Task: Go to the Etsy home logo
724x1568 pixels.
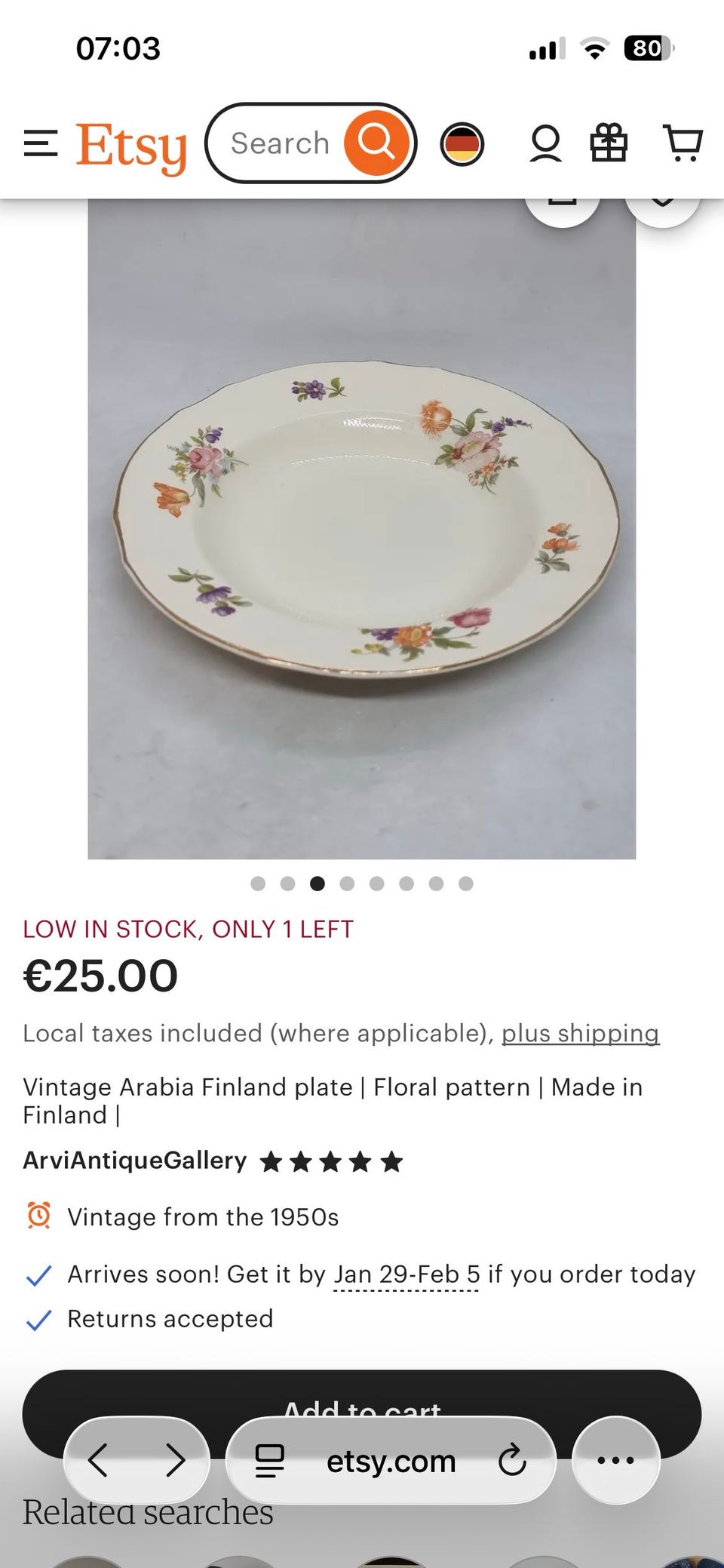Action: (x=131, y=146)
